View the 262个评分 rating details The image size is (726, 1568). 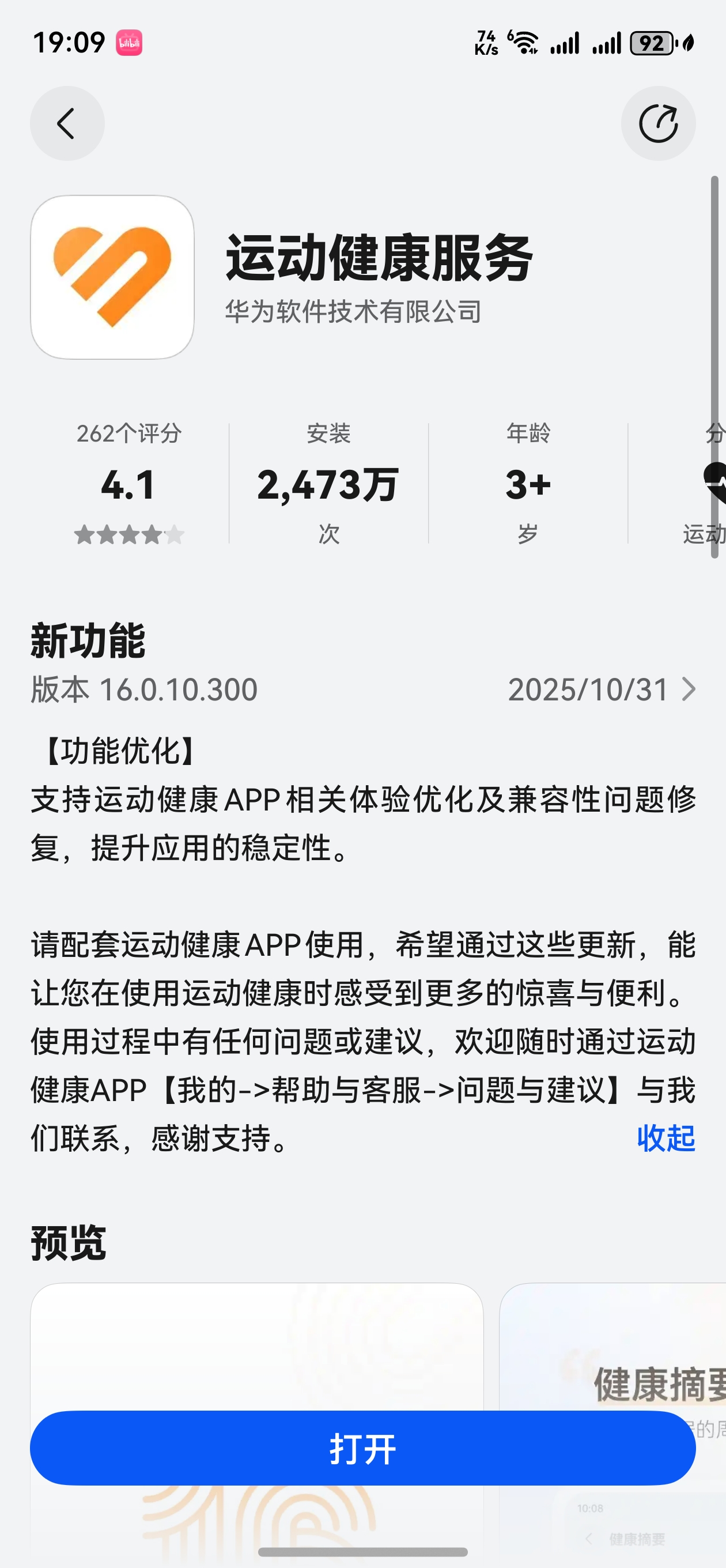point(129,484)
